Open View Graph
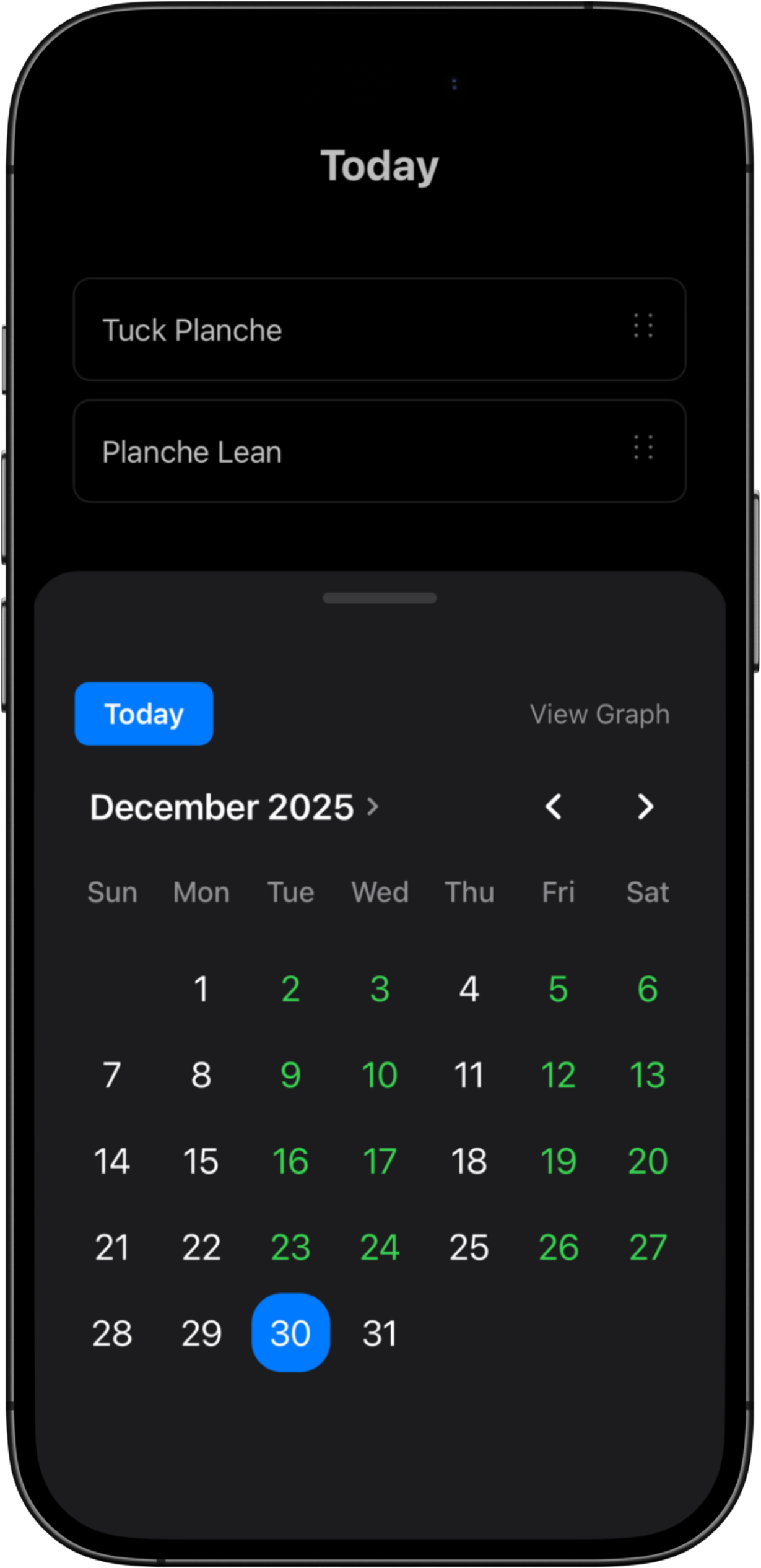This screenshot has width=761, height=1568. pyautogui.click(x=600, y=713)
